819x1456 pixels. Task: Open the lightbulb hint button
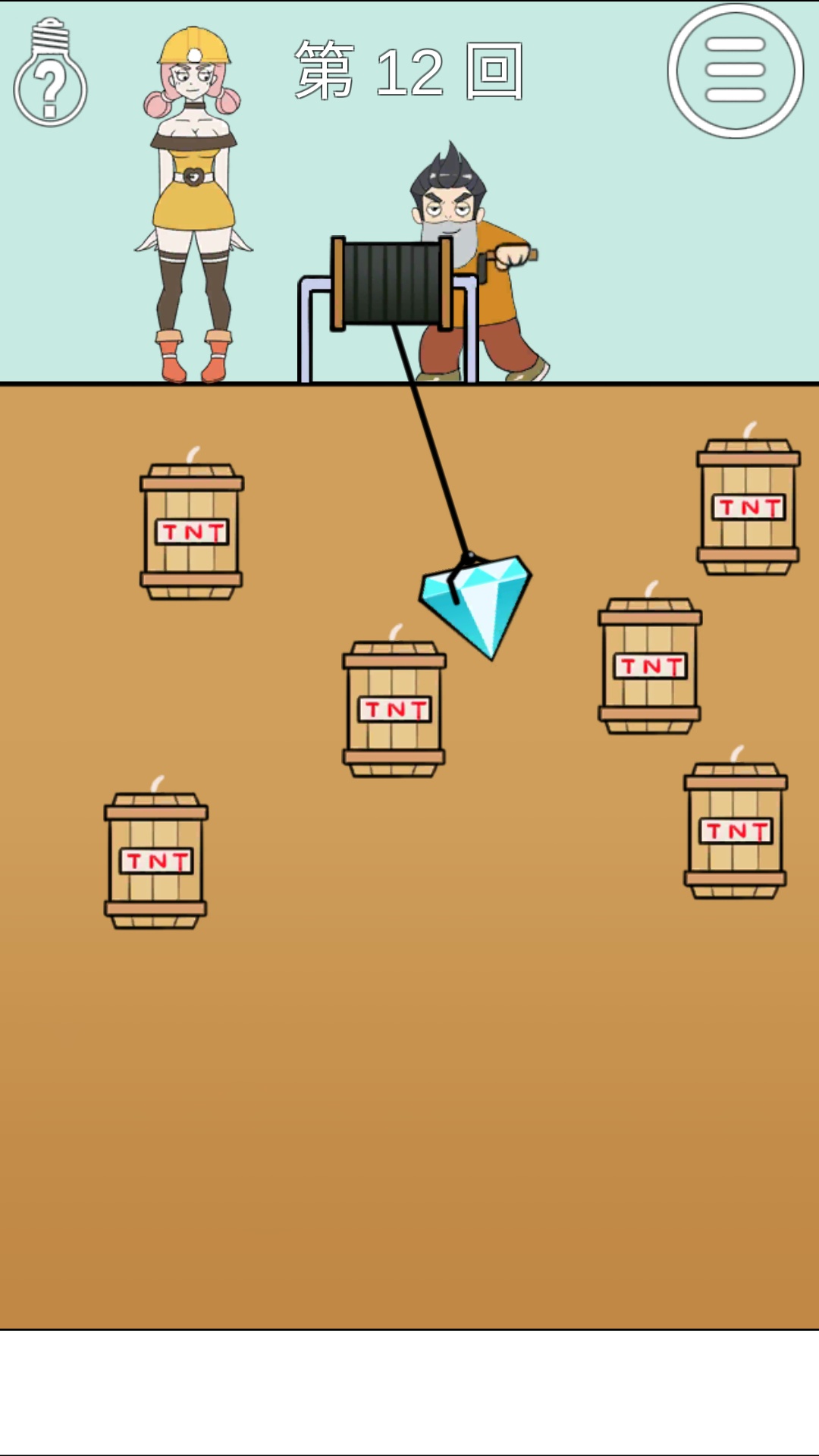tap(50, 76)
